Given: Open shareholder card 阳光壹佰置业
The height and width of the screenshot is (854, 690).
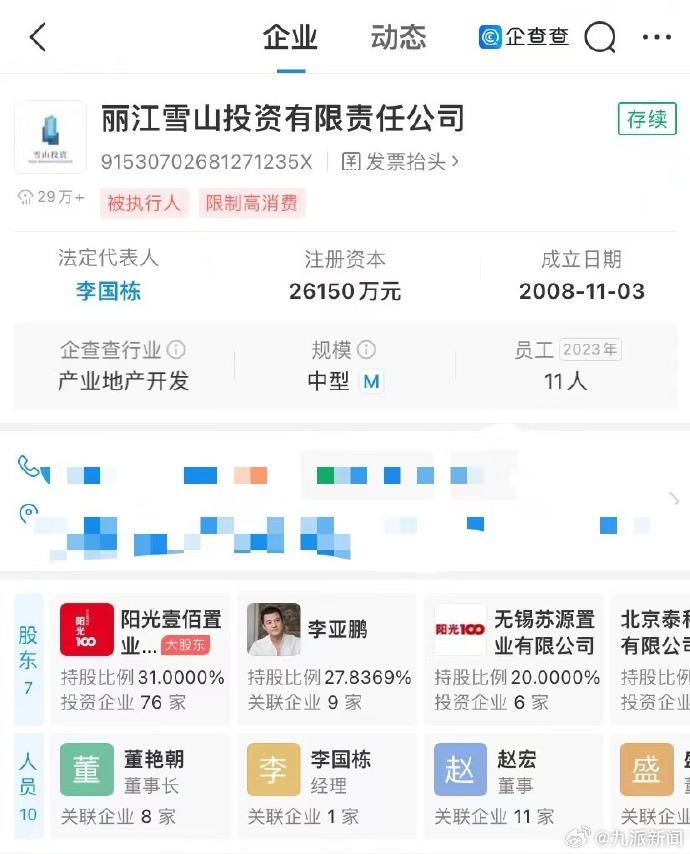Looking at the screenshot, I should pos(141,659).
